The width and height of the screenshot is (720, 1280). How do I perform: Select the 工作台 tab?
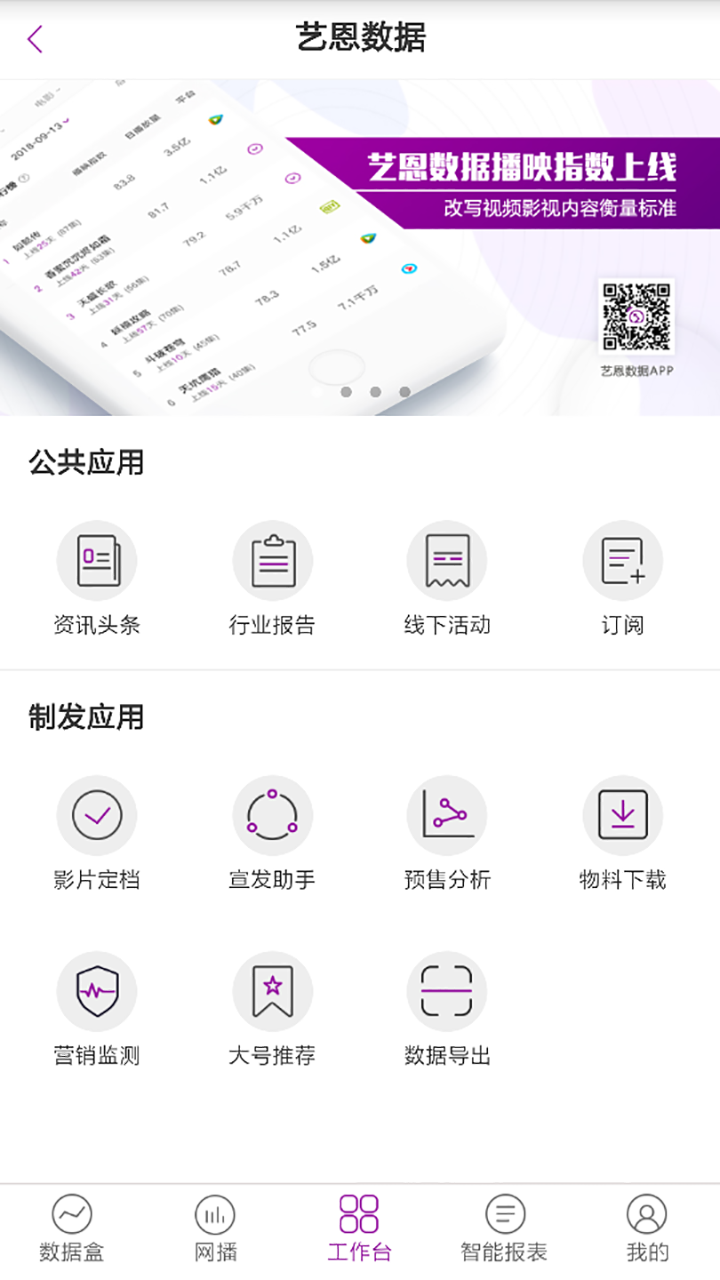360,1229
